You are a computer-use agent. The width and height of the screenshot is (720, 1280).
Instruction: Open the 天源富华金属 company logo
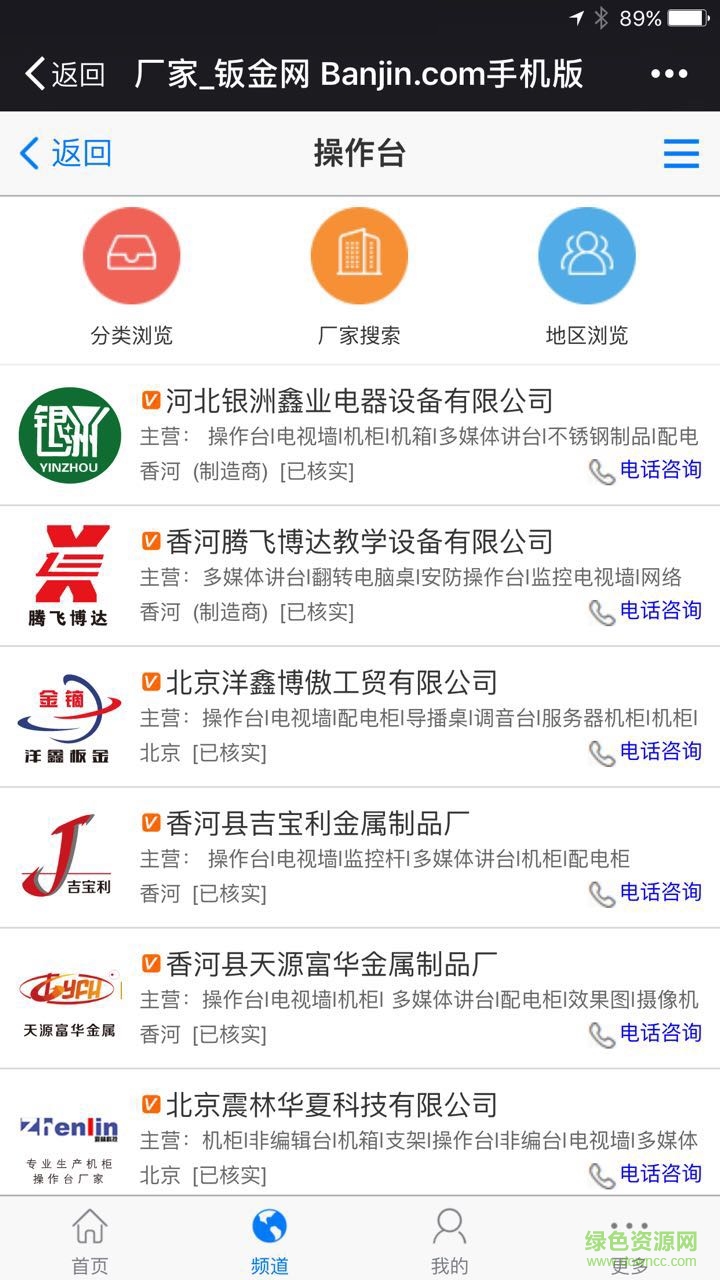pyautogui.click(x=68, y=995)
